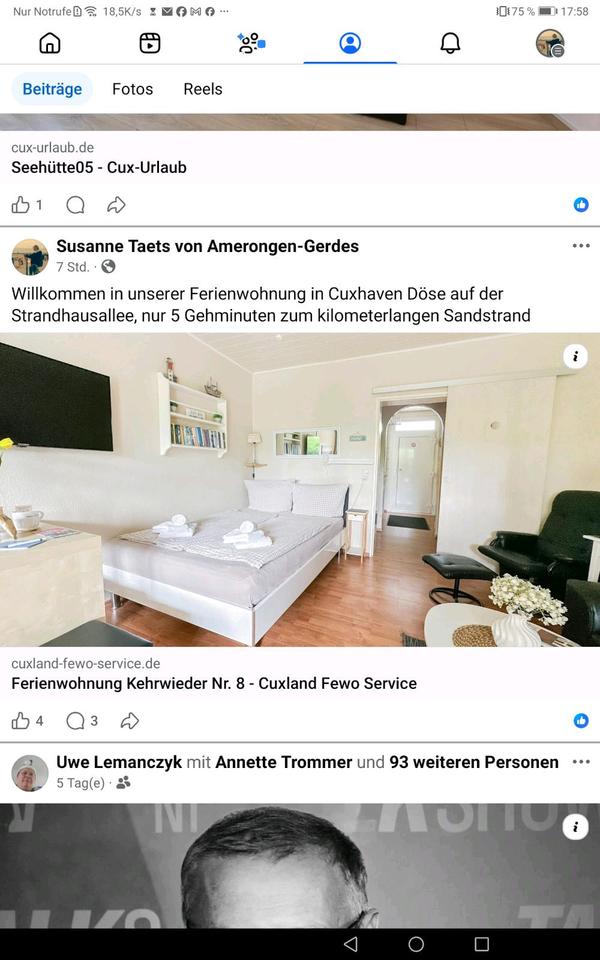Viewport: 600px width, 960px height.
Task: Go to the Facebook home feed
Action: click(x=50, y=43)
